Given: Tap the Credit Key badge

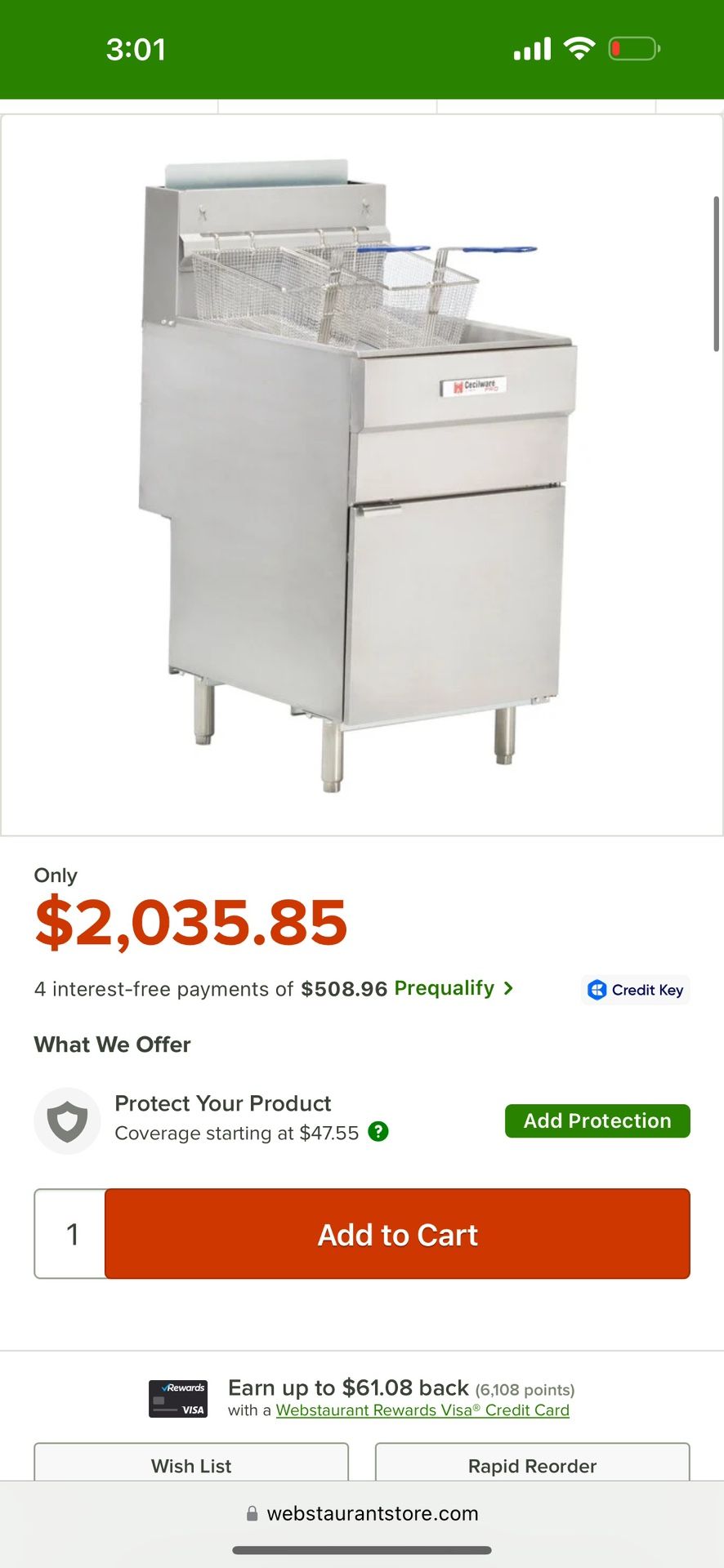Looking at the screenshot, I should click(636, 990).
